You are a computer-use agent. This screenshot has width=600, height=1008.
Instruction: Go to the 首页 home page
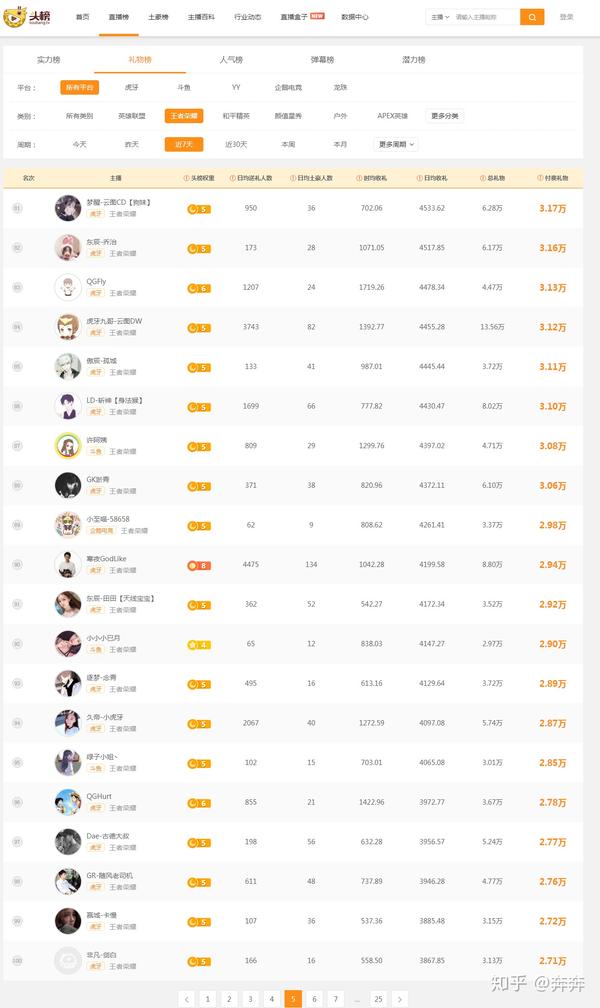tap(82, 17)
